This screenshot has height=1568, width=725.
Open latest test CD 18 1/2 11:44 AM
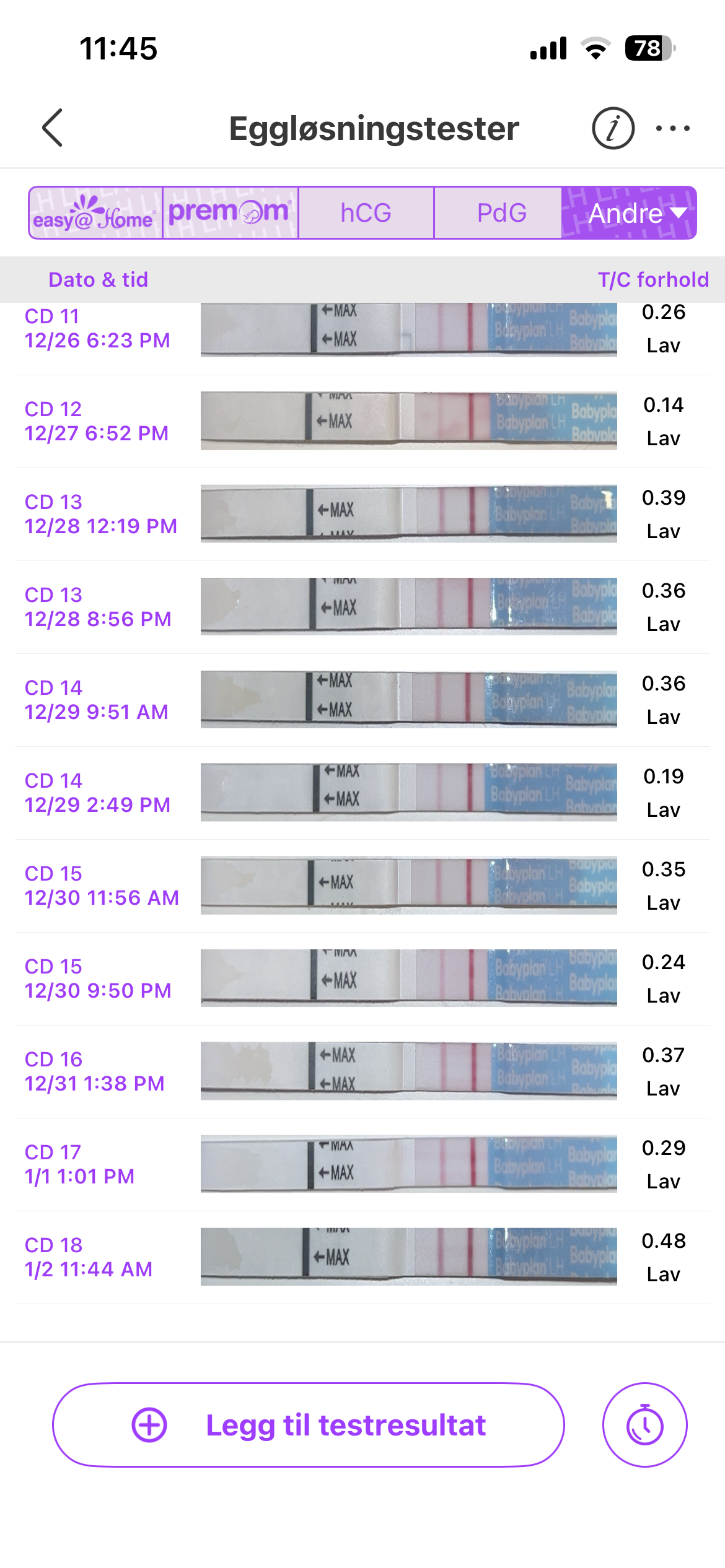coord(362,1257)
